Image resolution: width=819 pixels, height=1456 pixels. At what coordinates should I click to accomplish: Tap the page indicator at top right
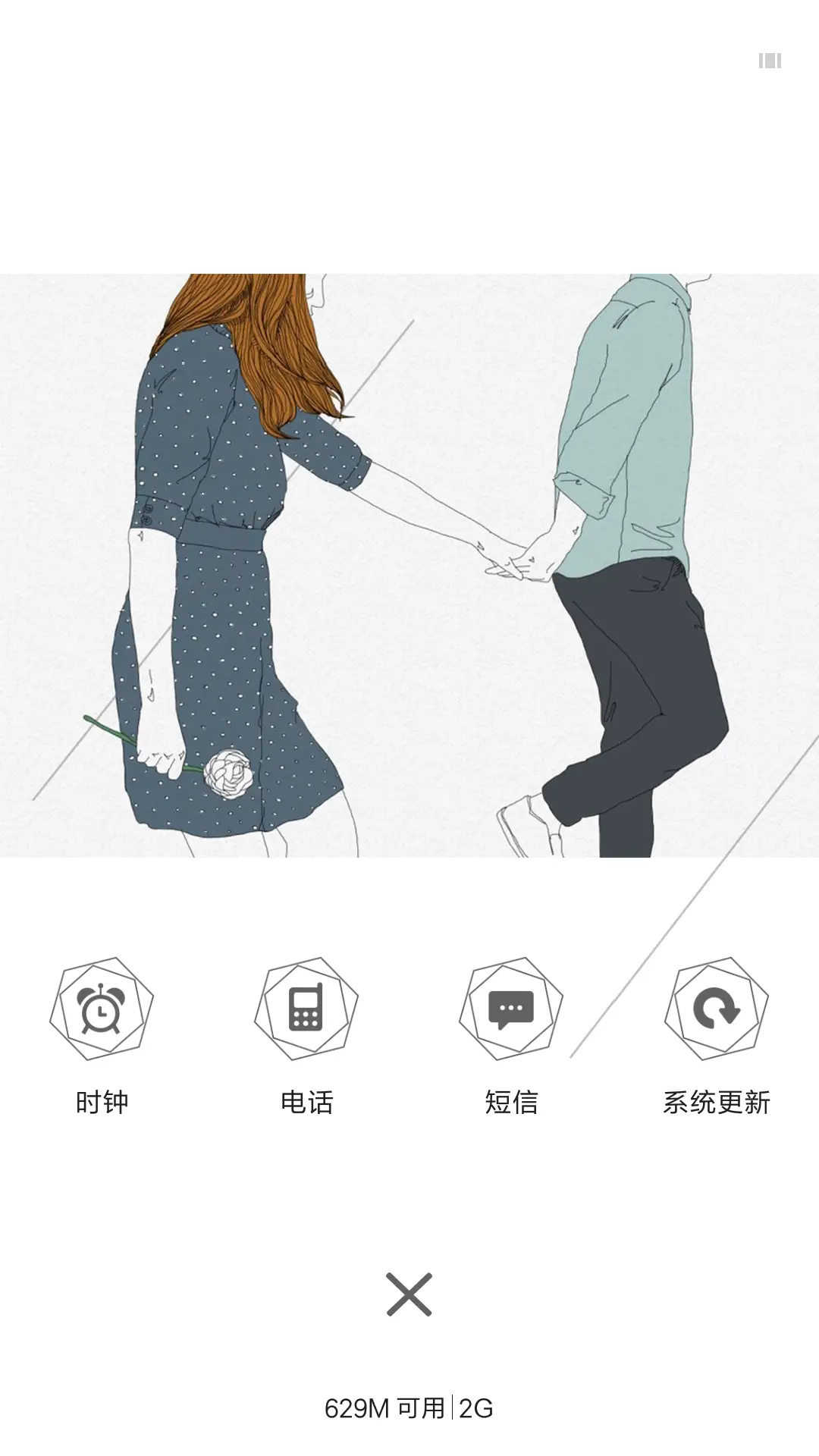pyautogui.click(x=769, y=59)
